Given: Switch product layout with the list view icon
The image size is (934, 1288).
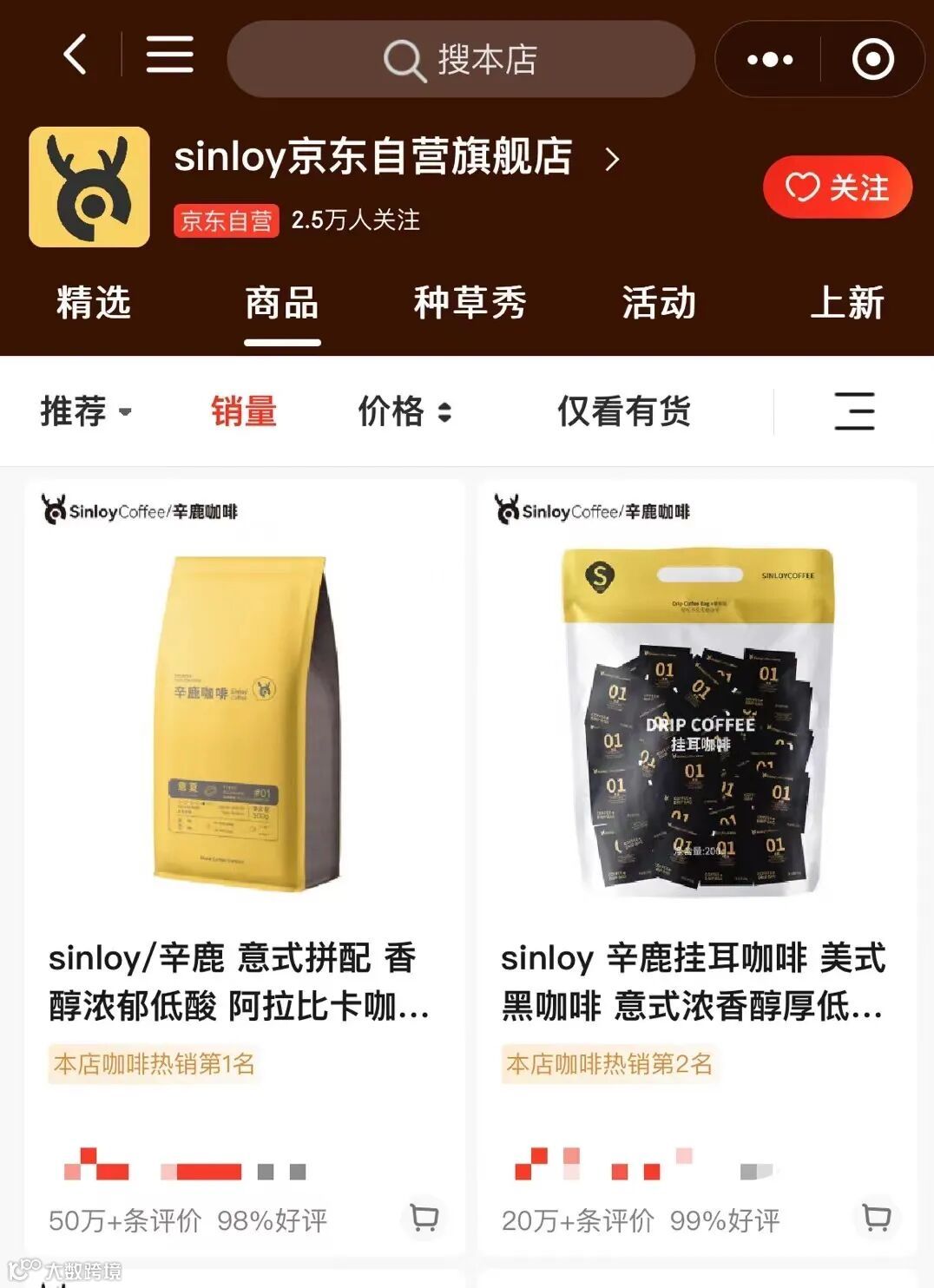Looking at the screenshot, I should pyautogui.click(x=854, y=411).
